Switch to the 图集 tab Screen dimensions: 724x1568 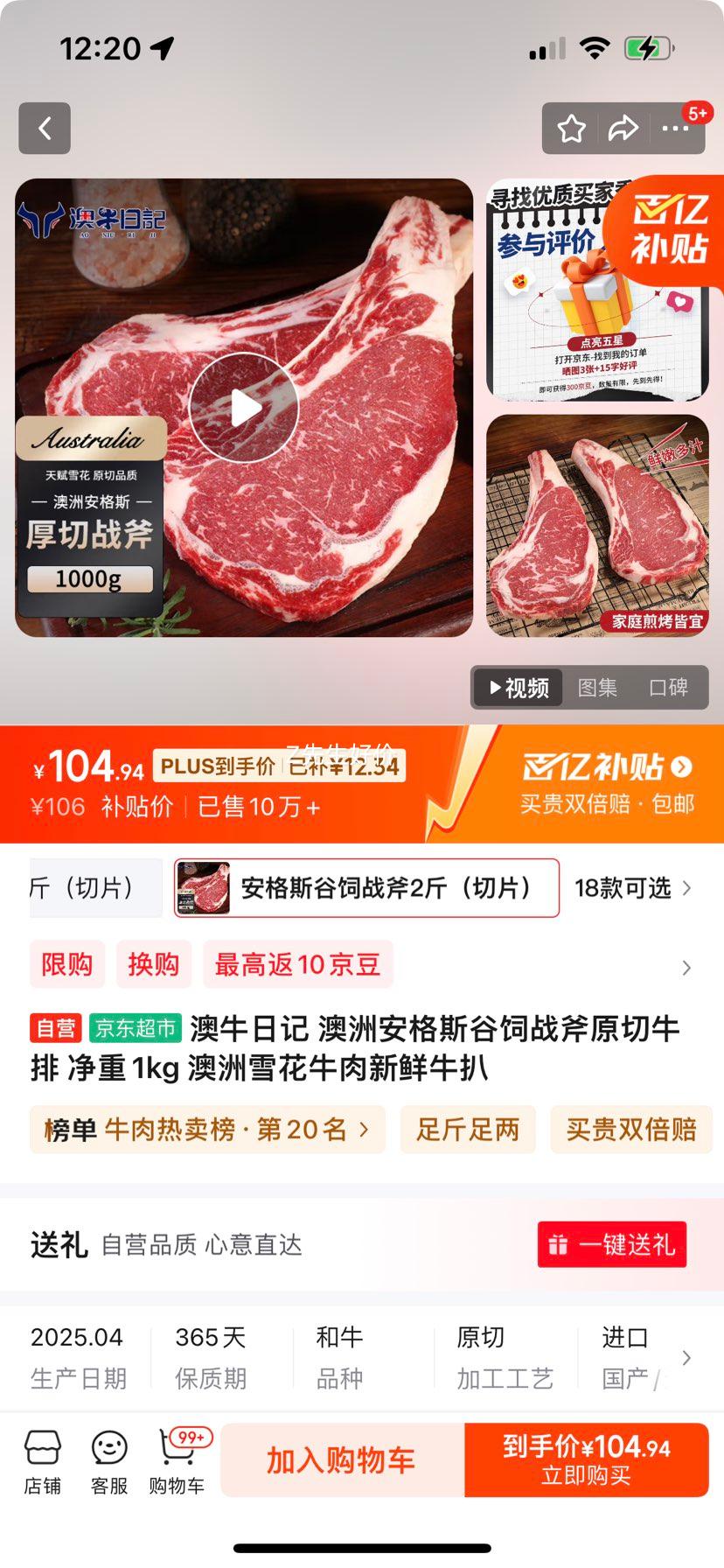pyautogui.click(x=596, y=688)
